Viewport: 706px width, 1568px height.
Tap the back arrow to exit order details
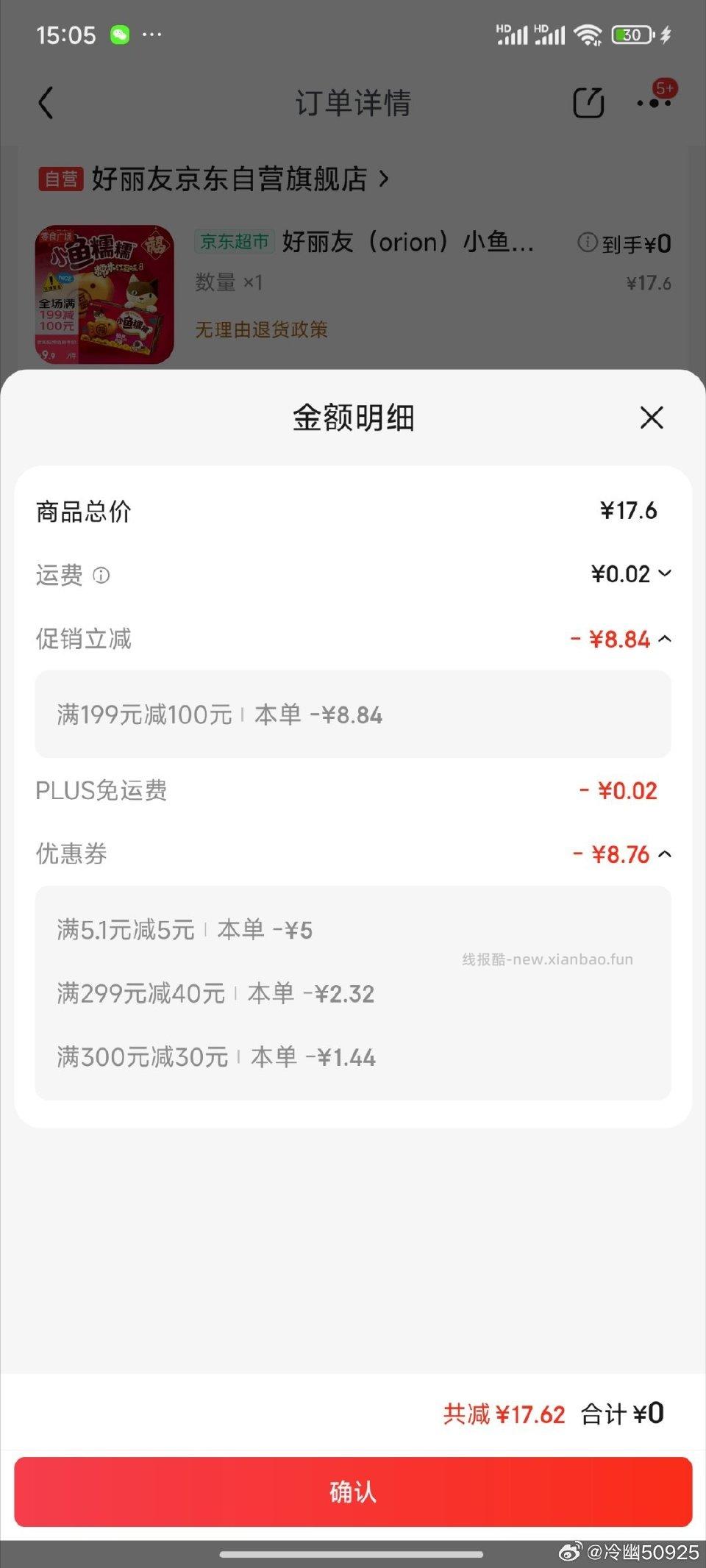[47, 103]
